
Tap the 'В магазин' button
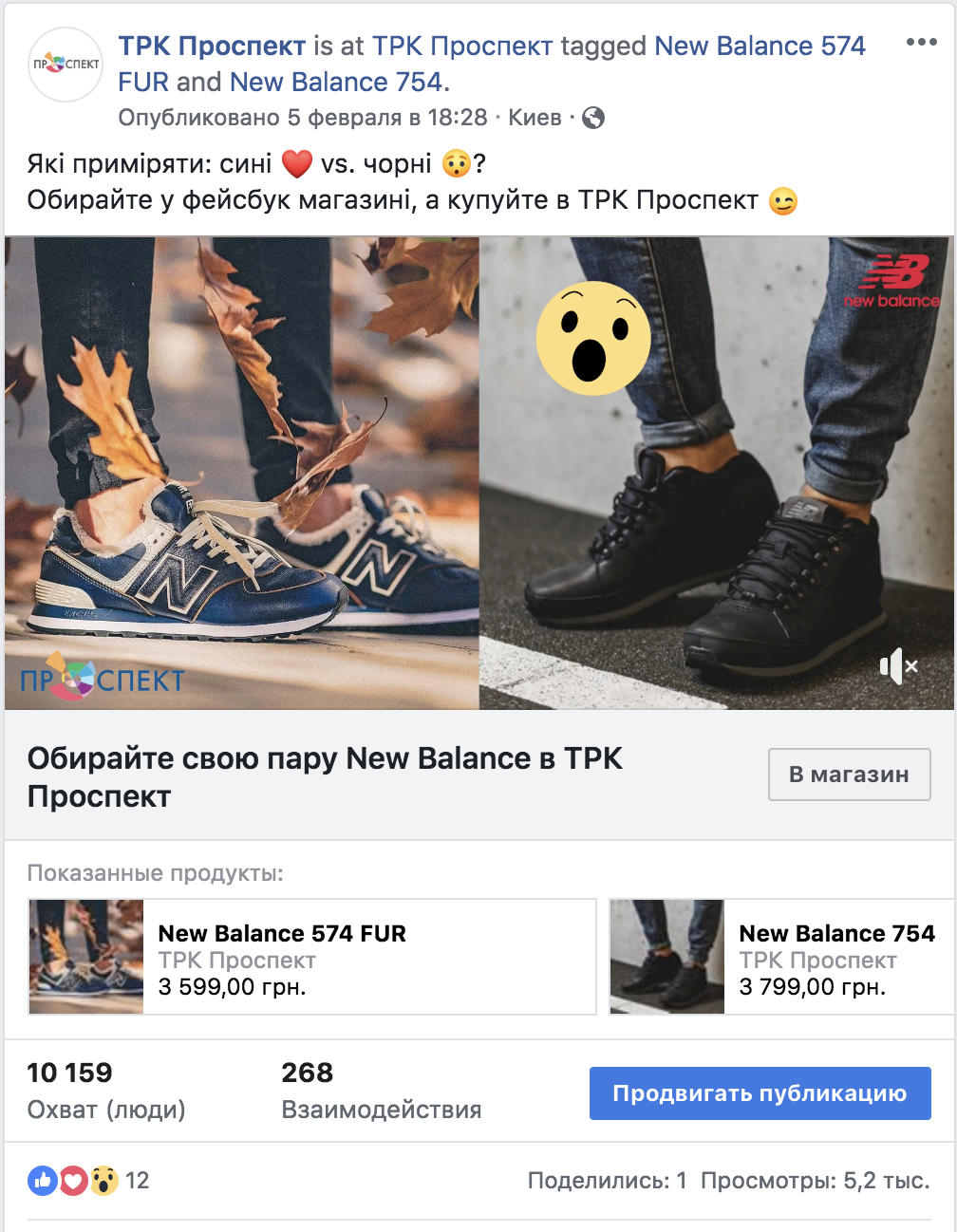coord(849,775)
